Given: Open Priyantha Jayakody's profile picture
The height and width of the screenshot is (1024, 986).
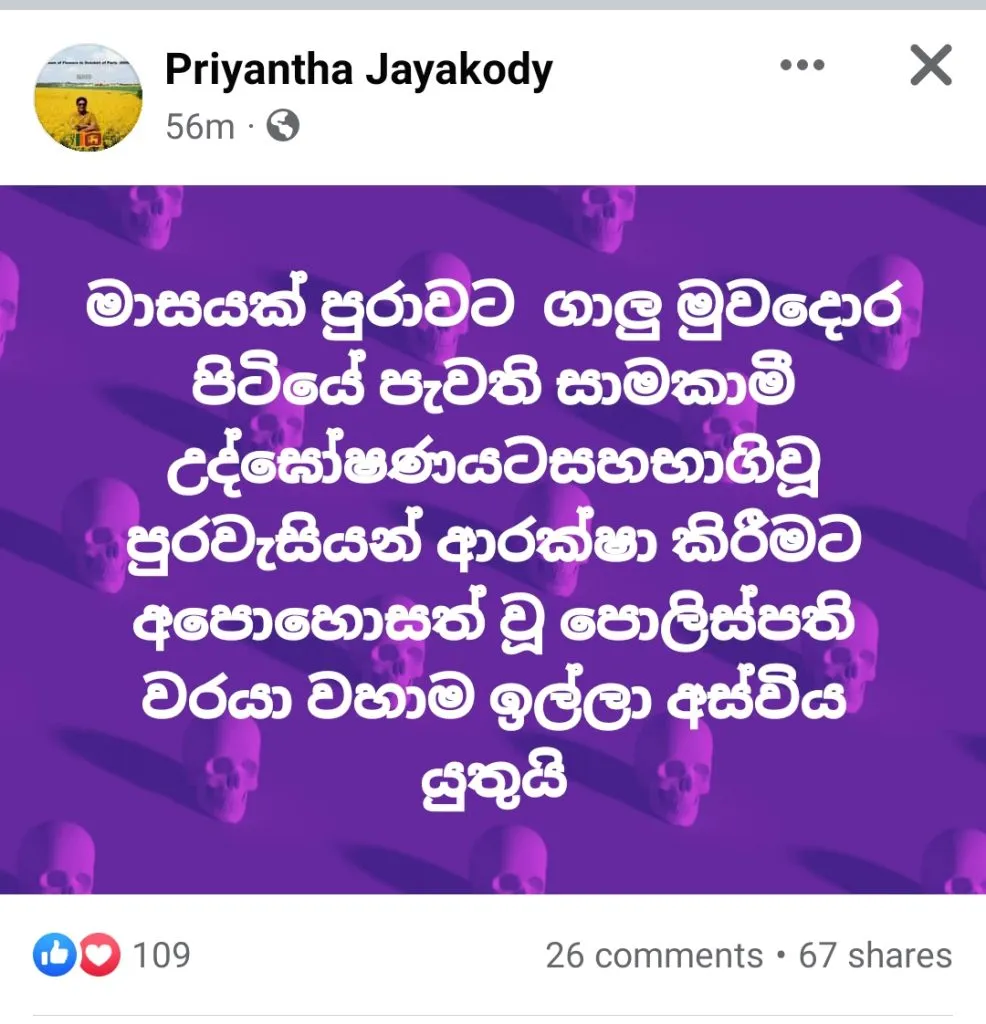Looking at the screenshot, I should tap(88, 97).
